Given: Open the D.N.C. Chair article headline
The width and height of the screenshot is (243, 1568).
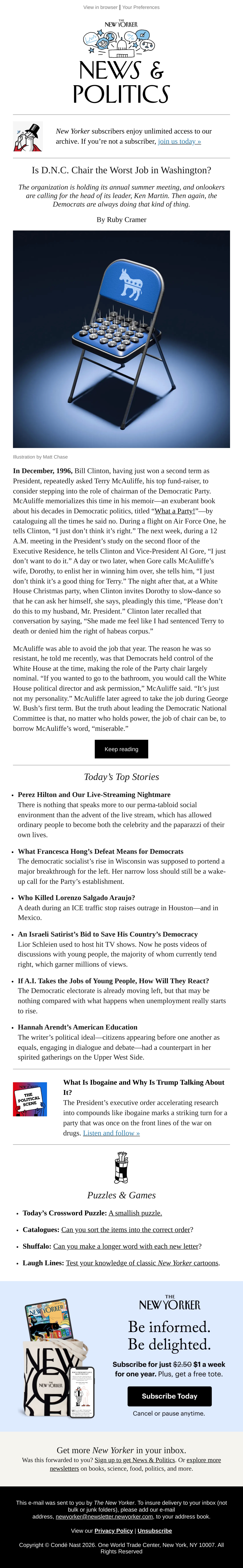Looking at the screenshot, I should [122, 170].
